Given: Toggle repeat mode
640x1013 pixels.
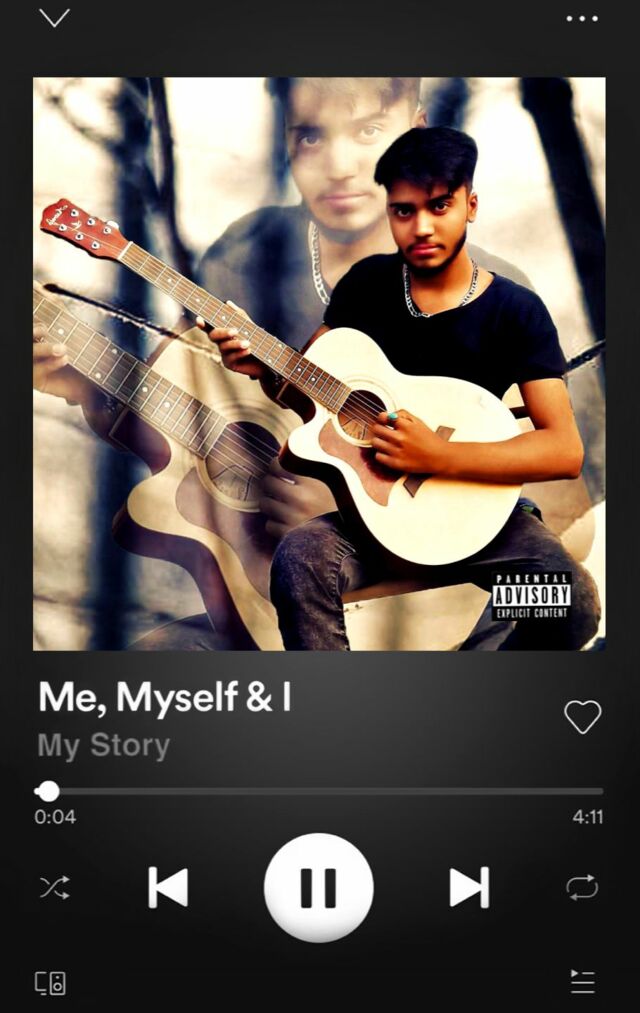Looking at the screenshot, I should pyautogui.click(x=582, y=887).
